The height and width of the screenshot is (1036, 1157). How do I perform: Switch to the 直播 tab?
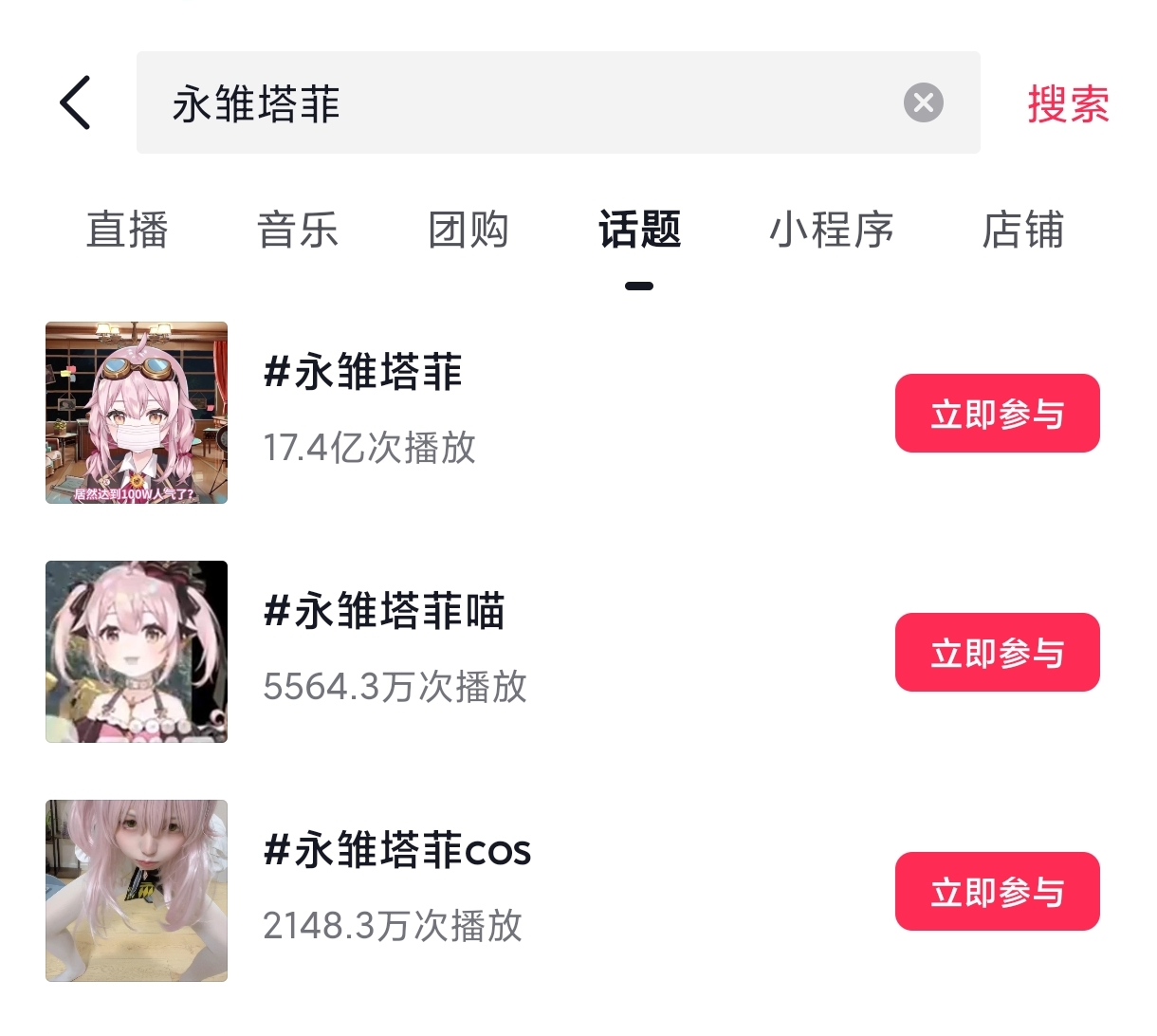click(127, 231)
